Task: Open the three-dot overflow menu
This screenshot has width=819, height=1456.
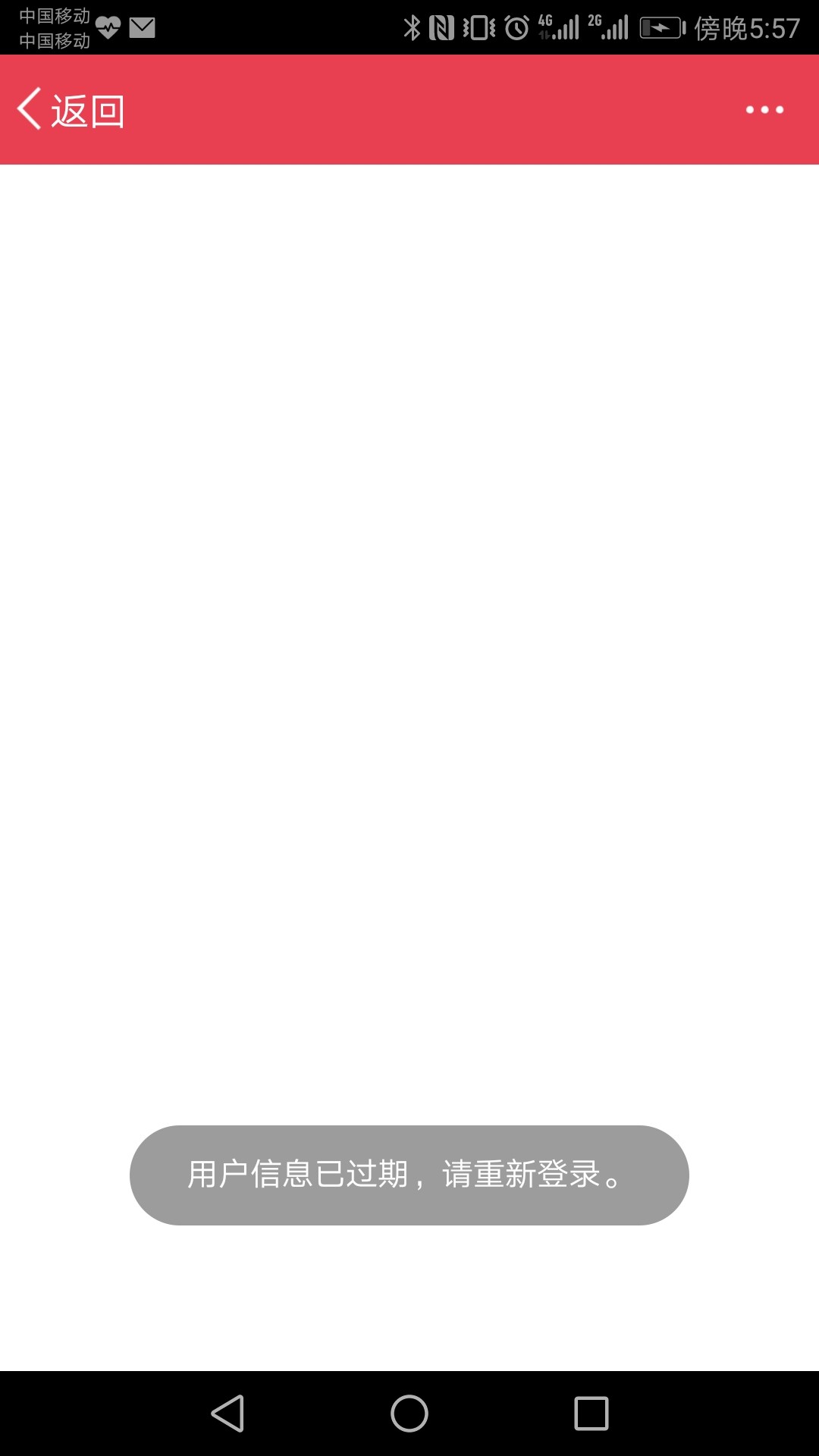Action: [x=764, y=110]
